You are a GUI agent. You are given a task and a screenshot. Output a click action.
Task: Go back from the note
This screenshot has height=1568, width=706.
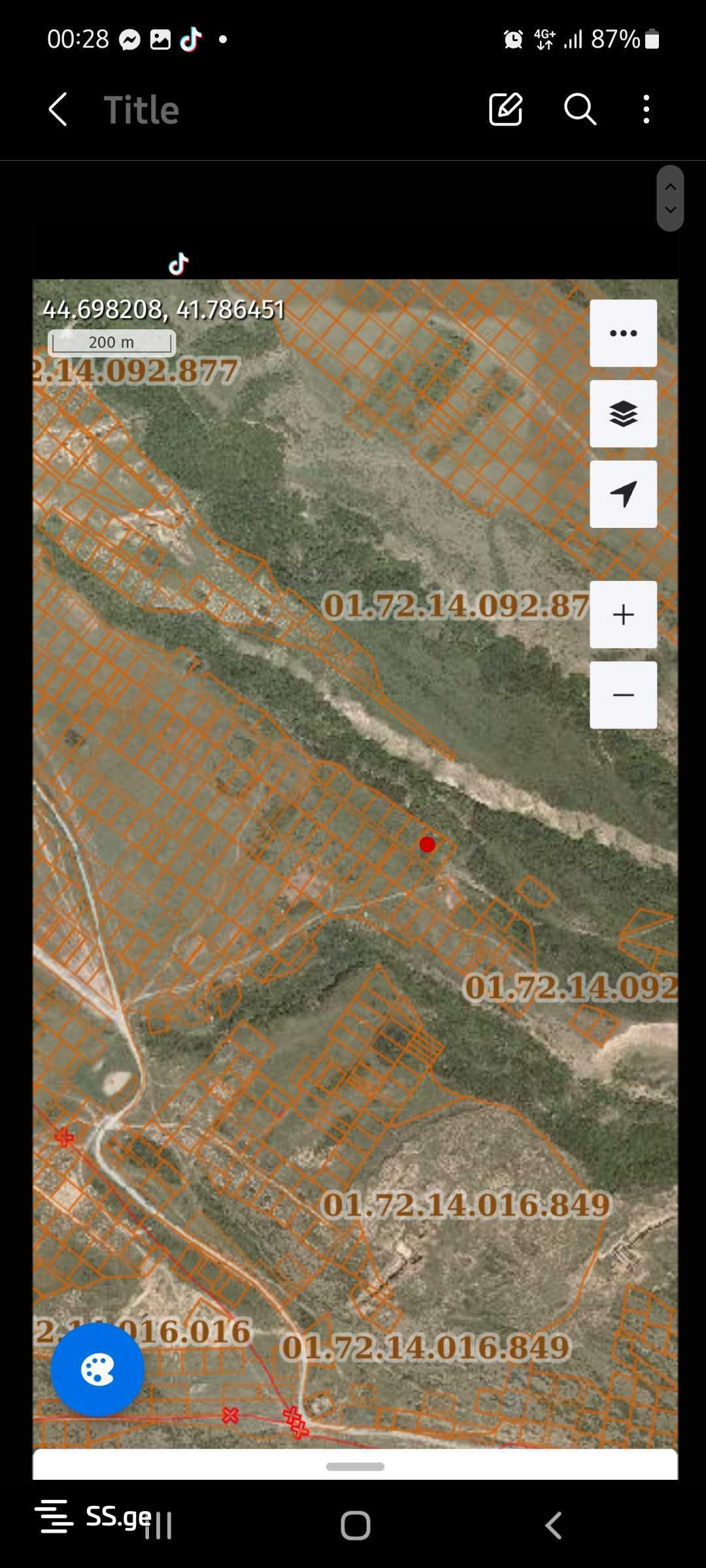coord(58,109)
